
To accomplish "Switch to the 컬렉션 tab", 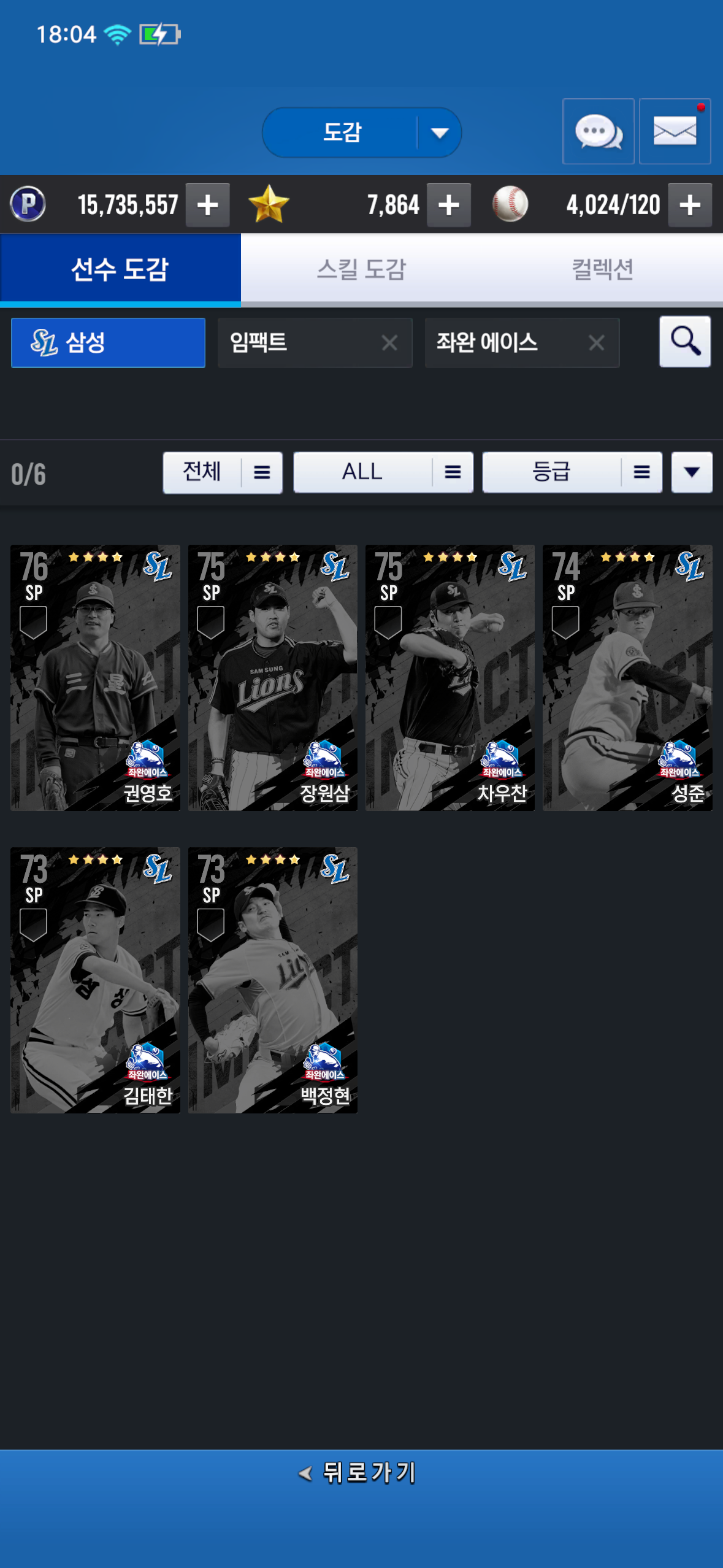I will click(602, 269).
